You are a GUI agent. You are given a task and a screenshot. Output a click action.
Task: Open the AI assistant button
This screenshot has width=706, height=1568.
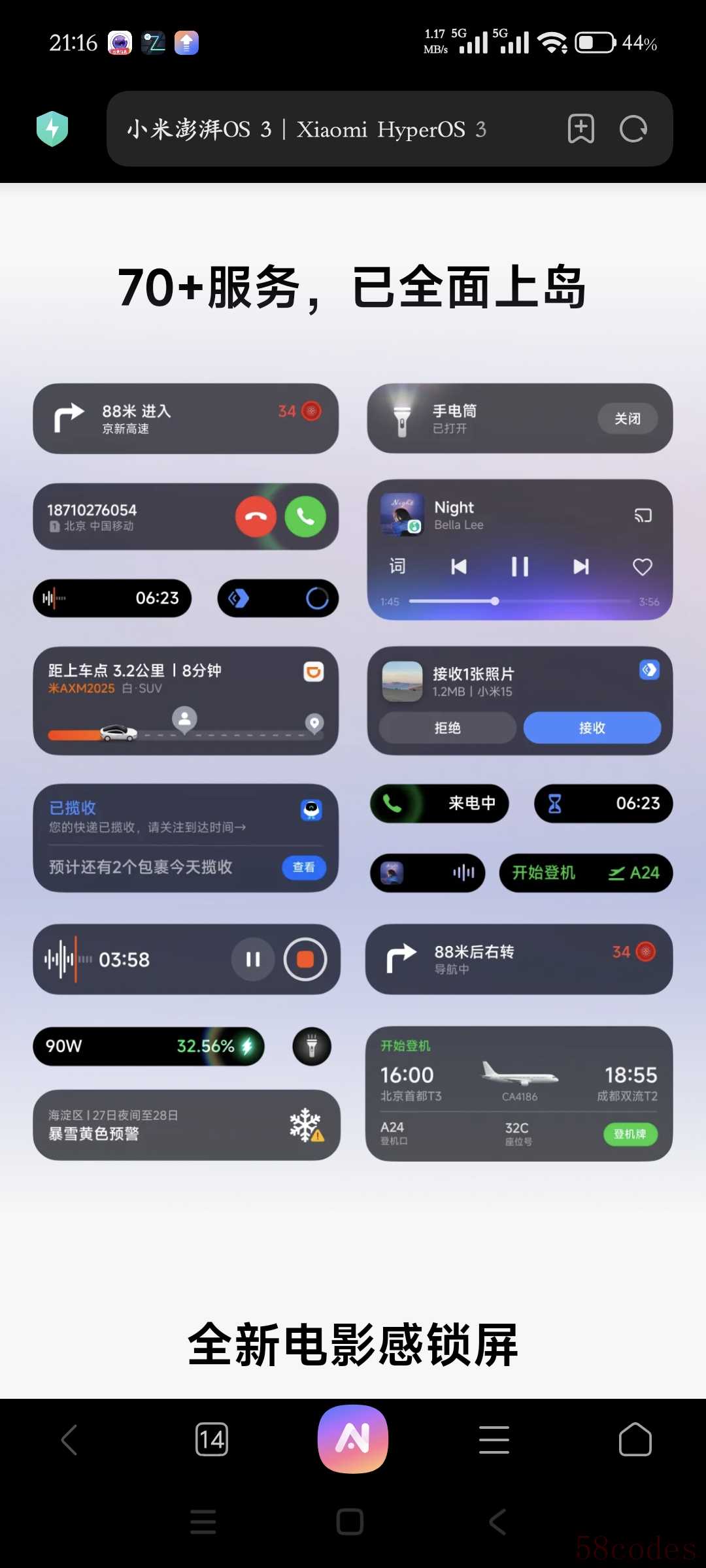click(x=353, y=1439)
